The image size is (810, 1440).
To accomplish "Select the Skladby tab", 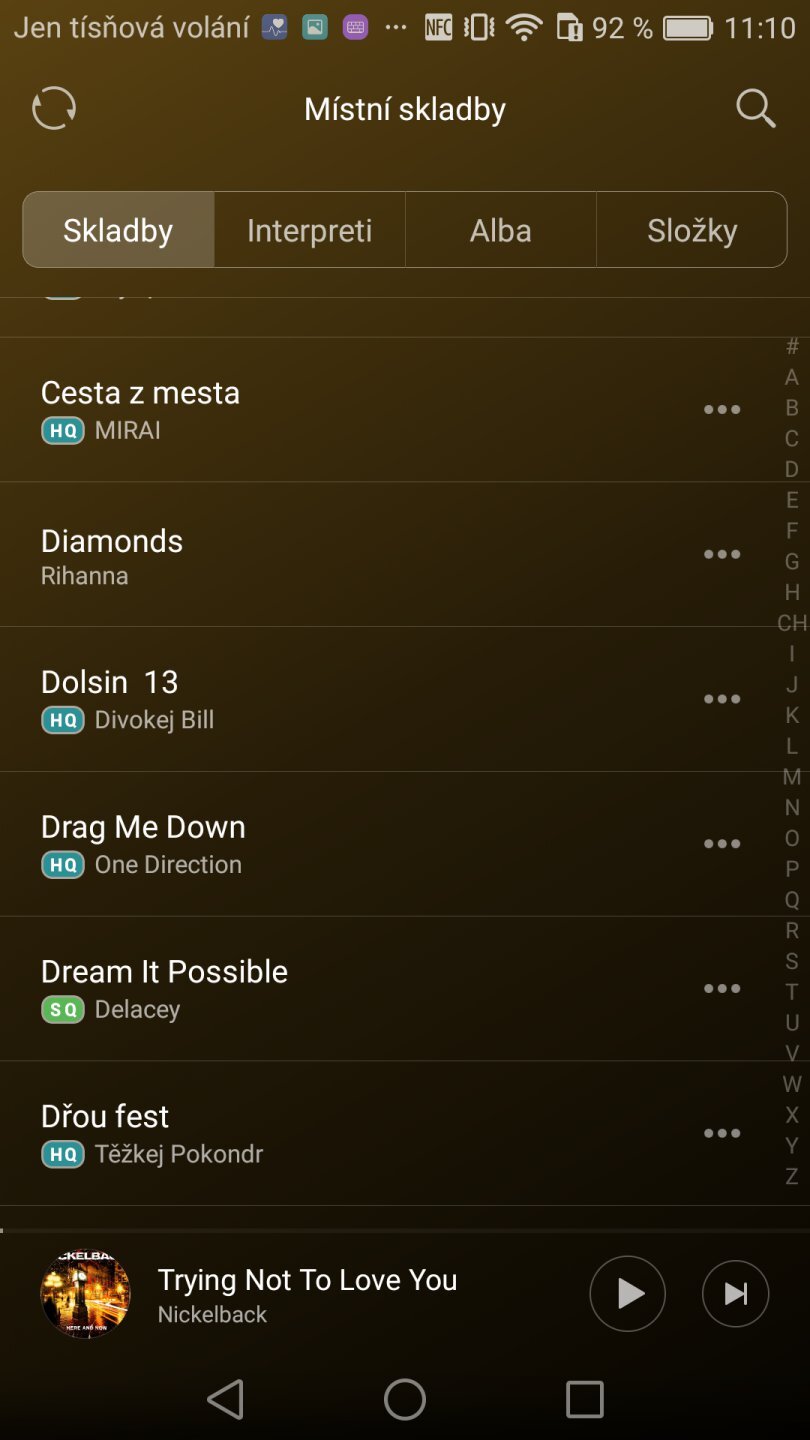I will 118,231.
